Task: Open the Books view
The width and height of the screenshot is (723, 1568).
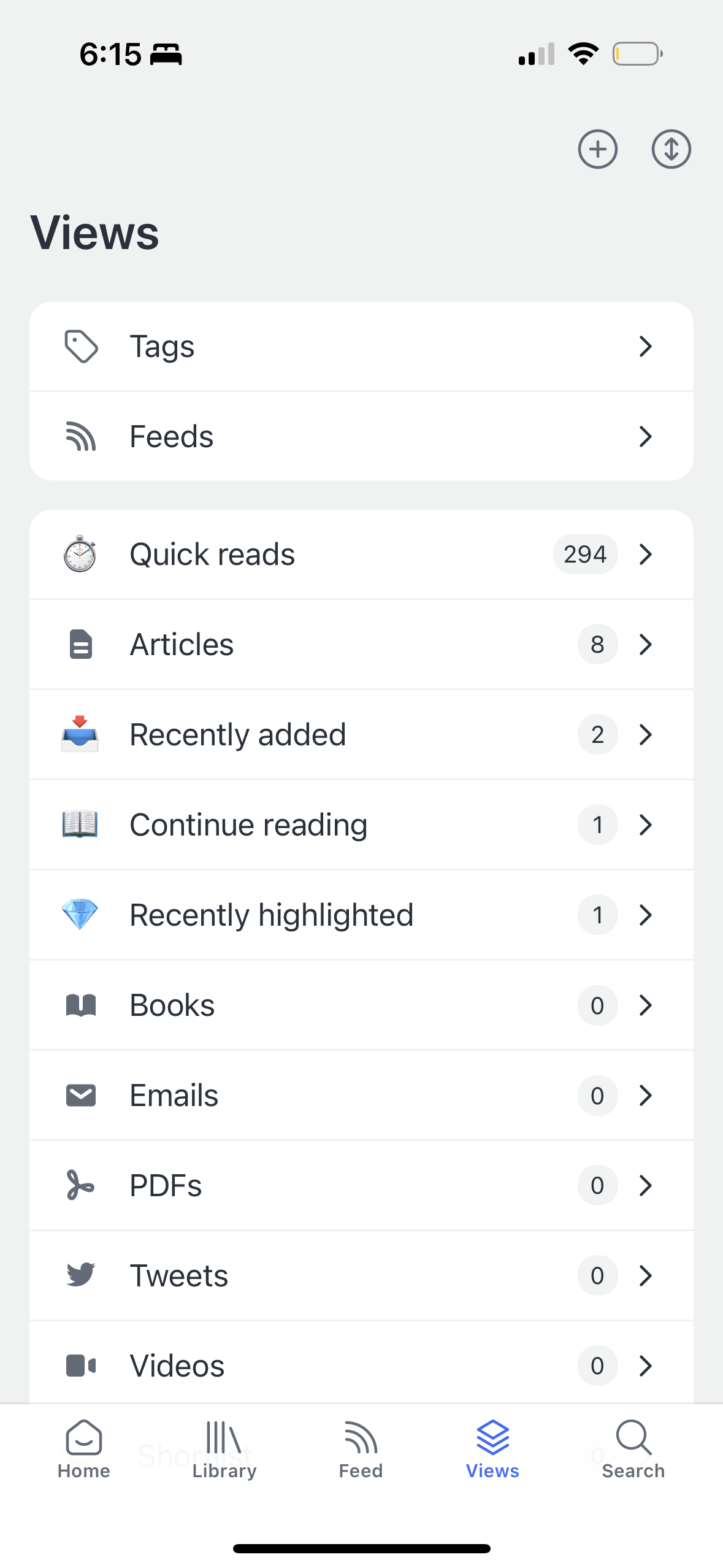Action: (x=361, y=1005)
